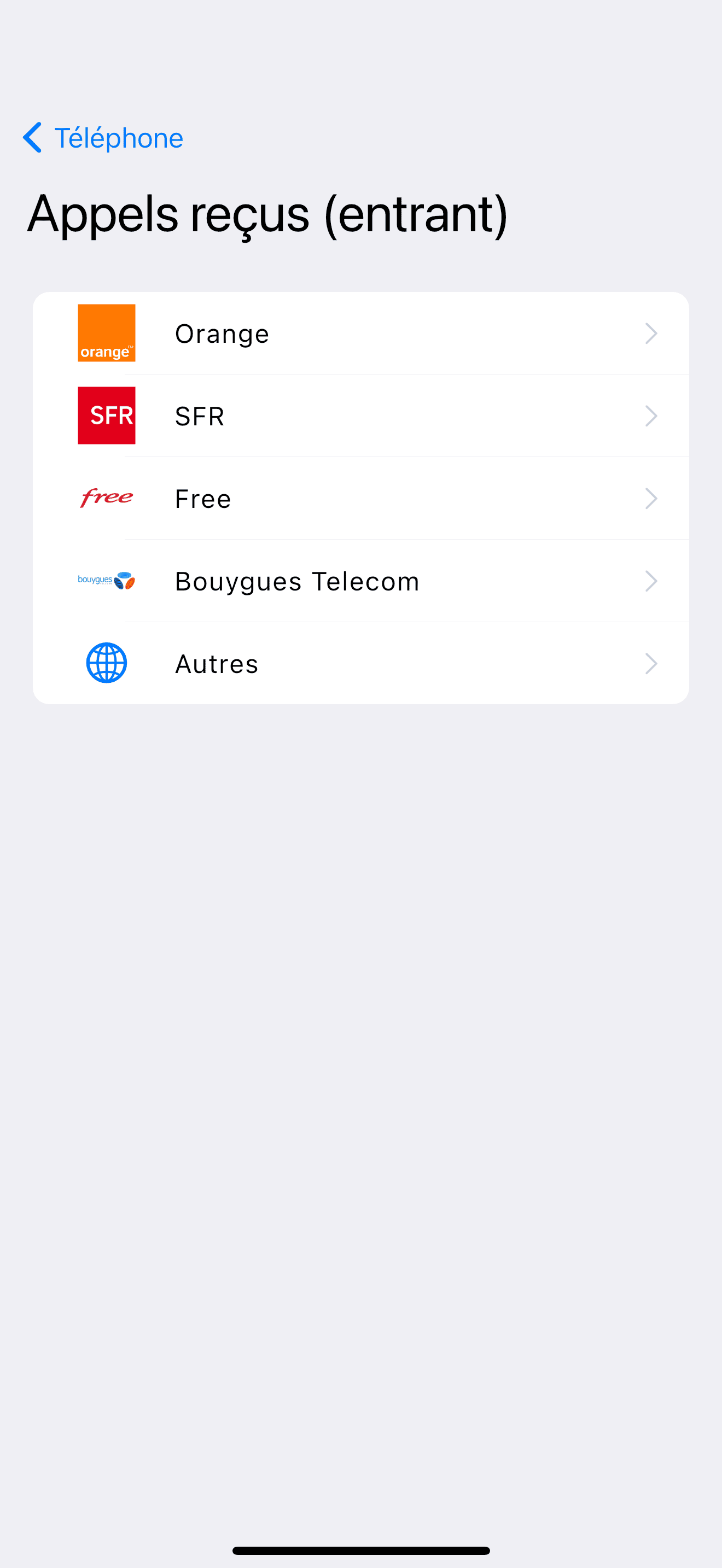Go back to Téléphone

click(x=103, y=138)
